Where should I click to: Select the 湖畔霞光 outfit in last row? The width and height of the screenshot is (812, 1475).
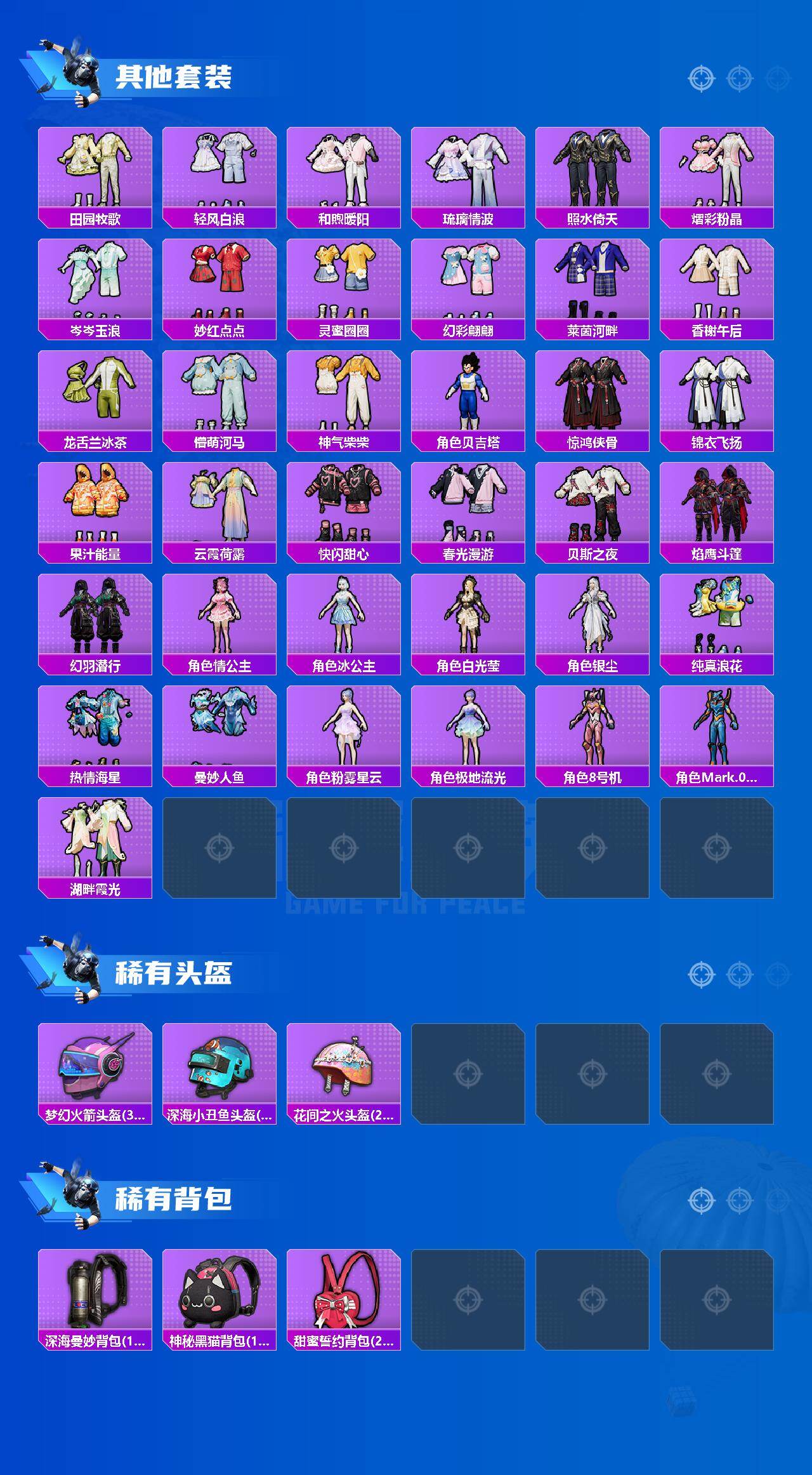95,838
